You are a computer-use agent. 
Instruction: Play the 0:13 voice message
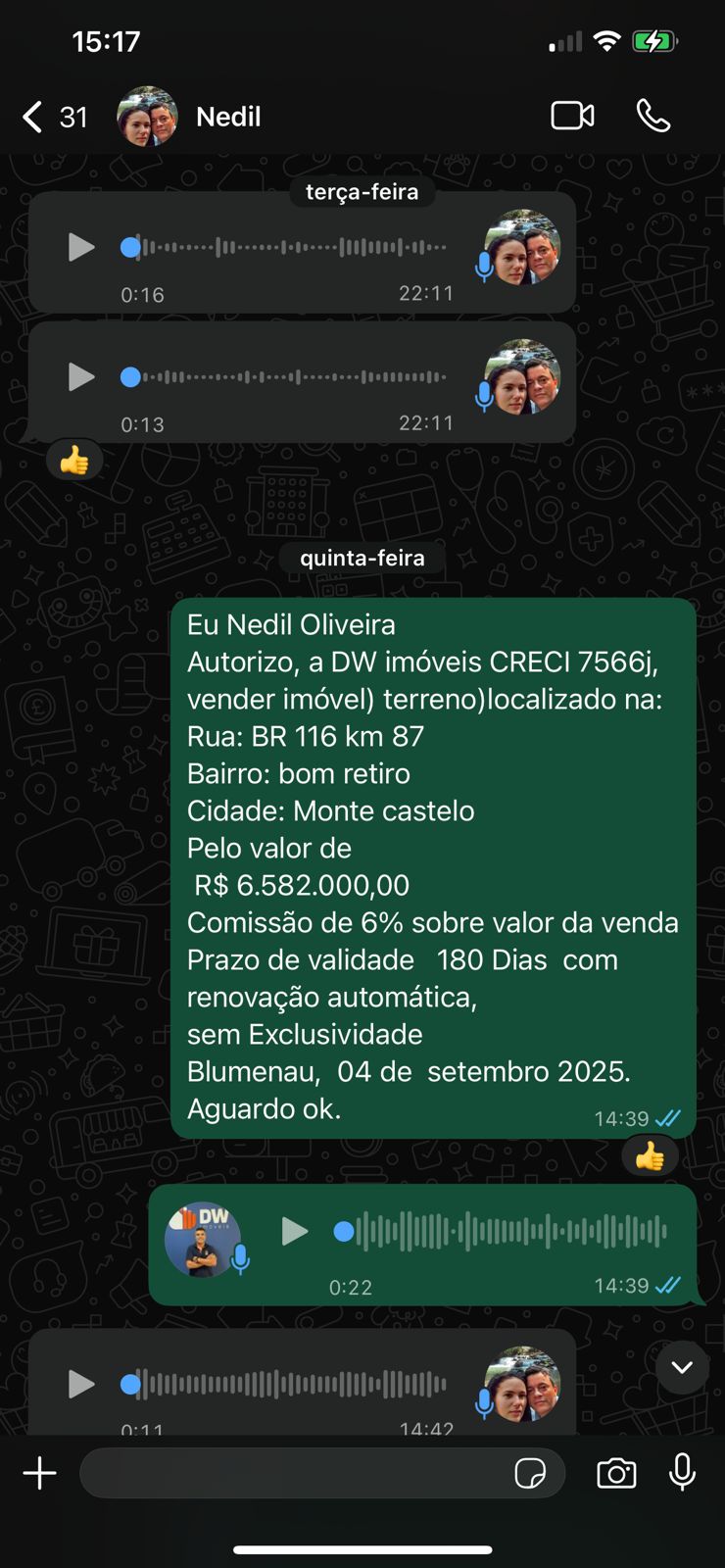tap(81, 376)
